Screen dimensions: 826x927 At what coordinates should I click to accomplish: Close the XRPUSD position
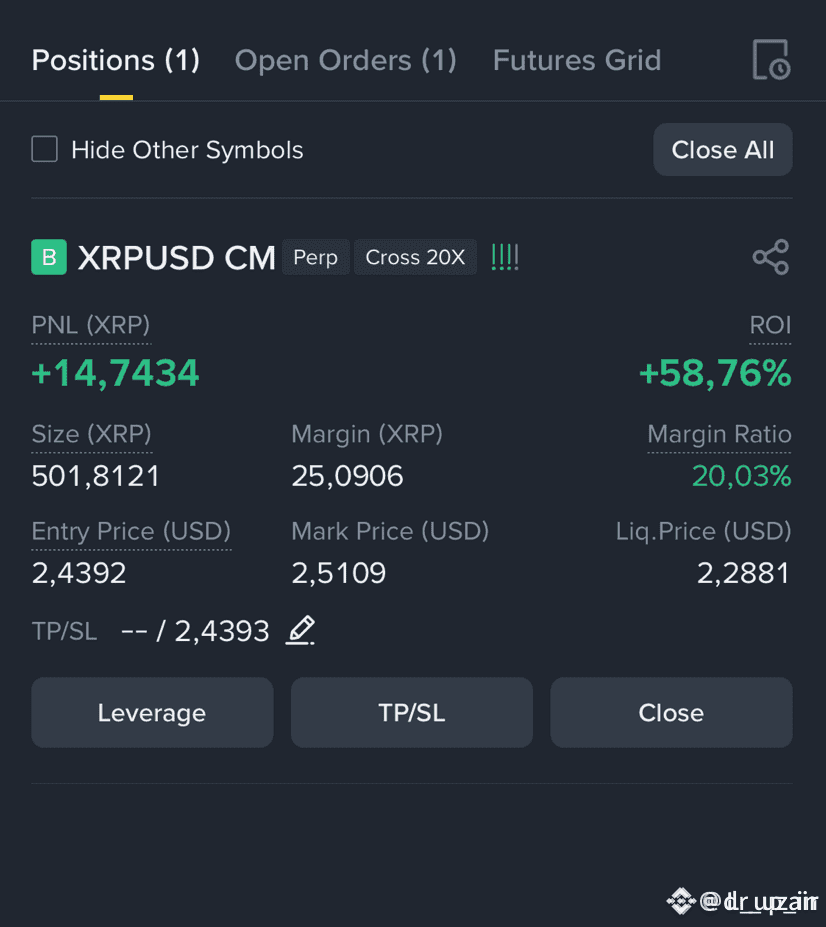(x=671, y=713)
